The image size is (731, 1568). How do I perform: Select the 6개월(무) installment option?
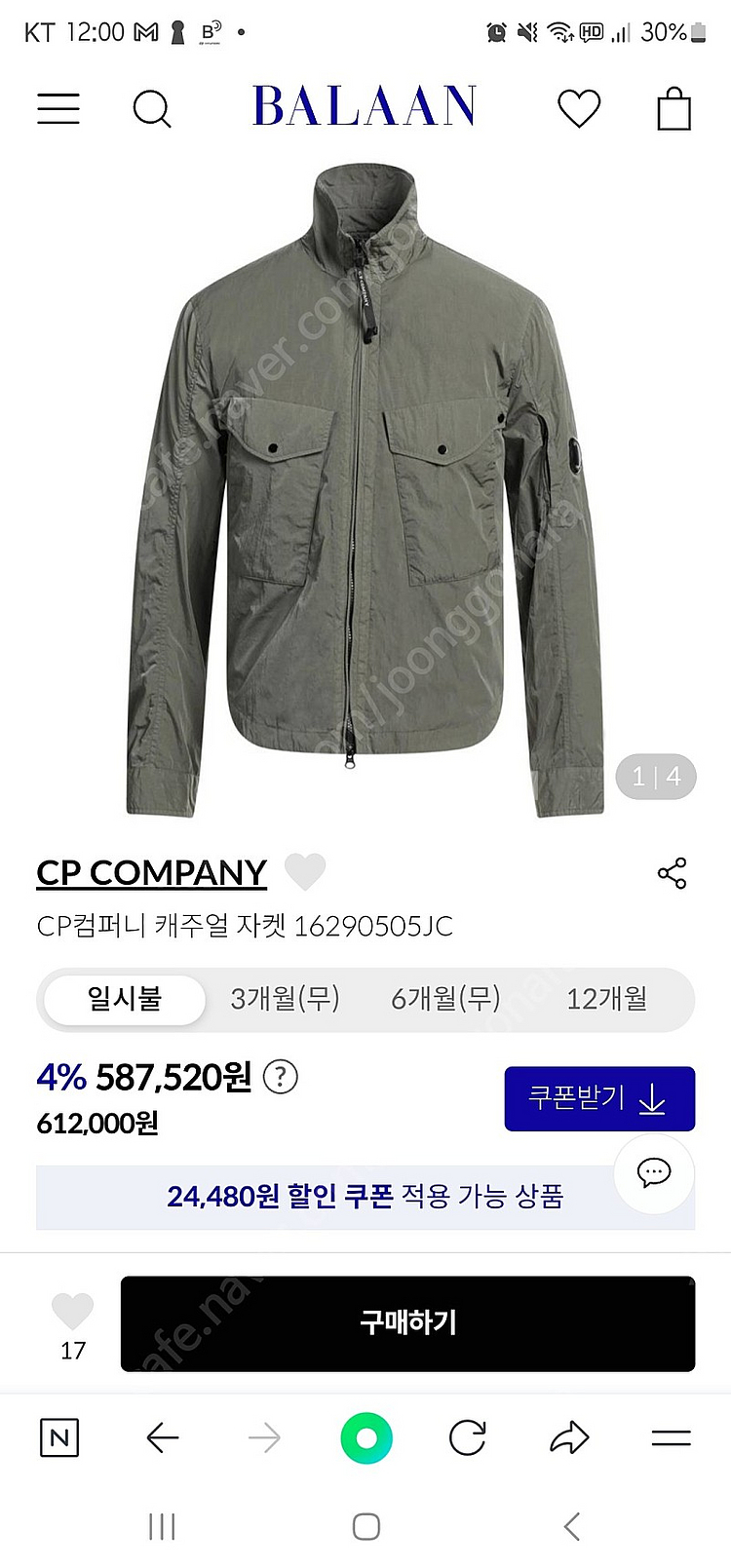445,999
